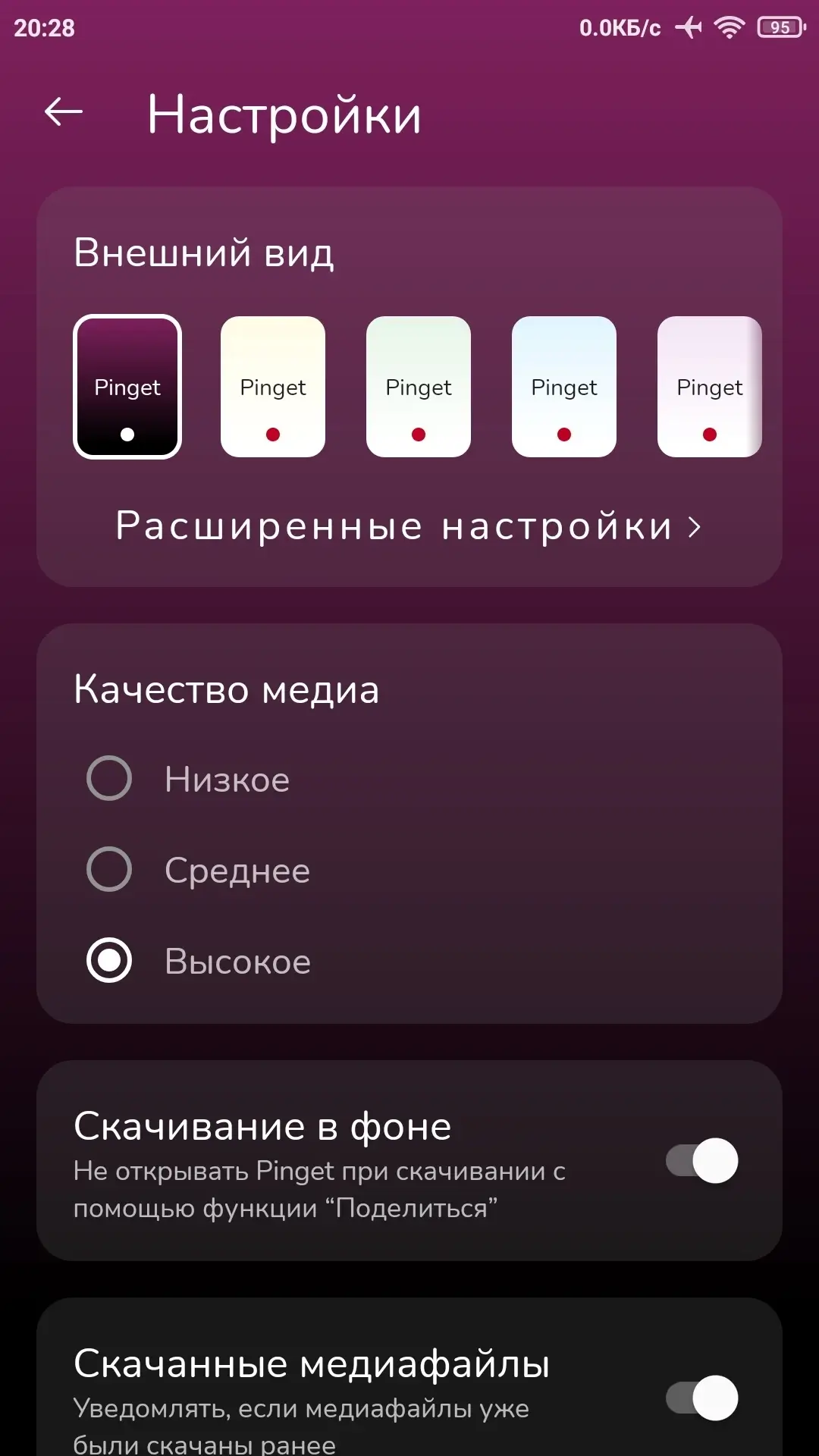Pick the light green Pinget theme
Viewport: 819px width, 1456px height.
[x=419, y=387]
